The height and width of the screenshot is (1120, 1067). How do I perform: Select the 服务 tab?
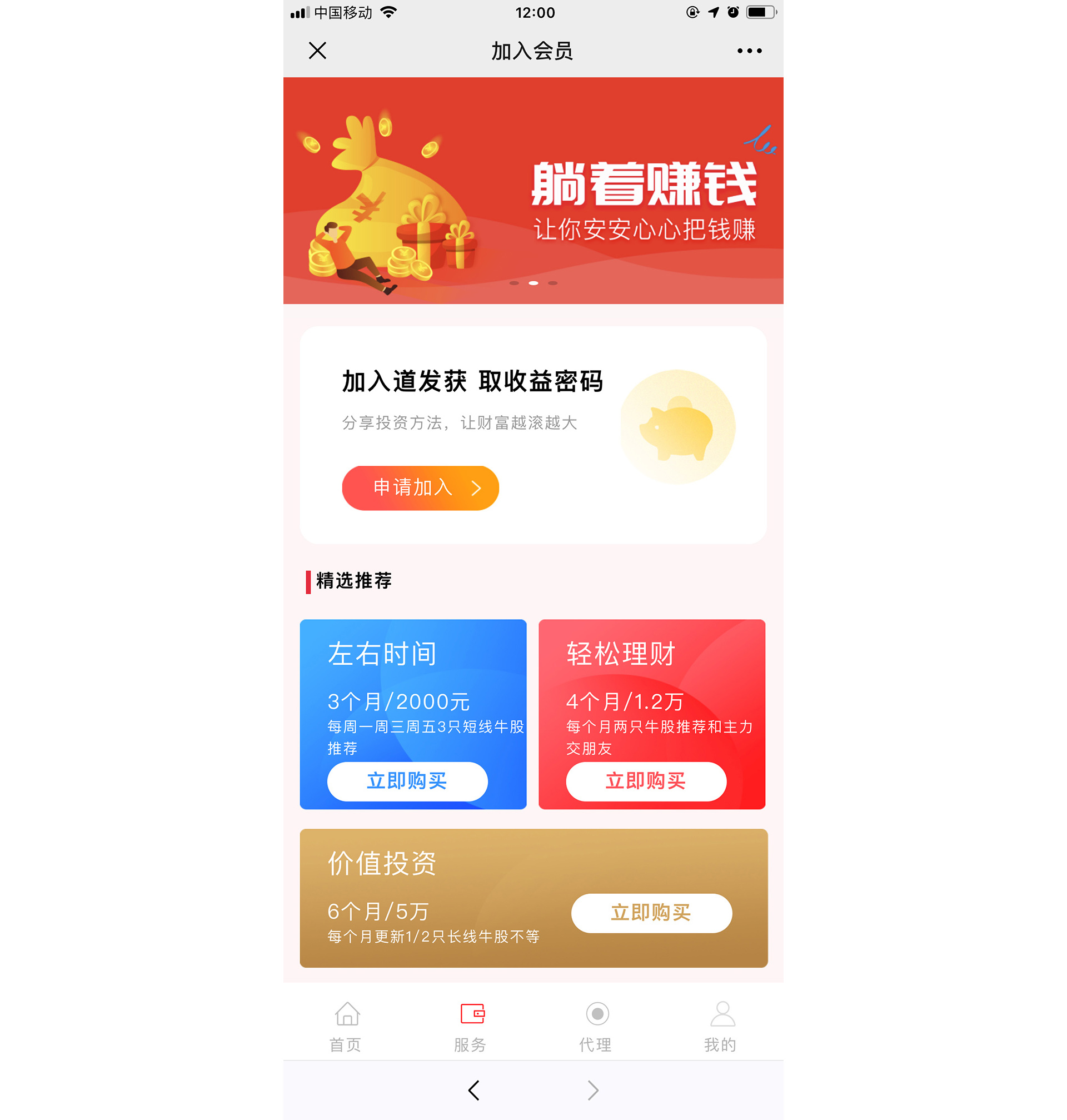coord(471,1026)
